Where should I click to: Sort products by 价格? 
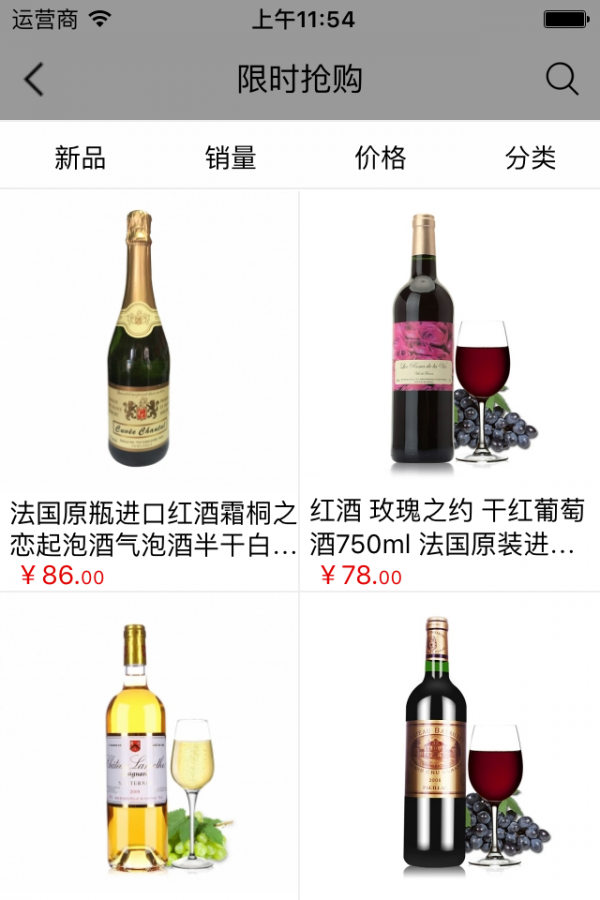[x=381, y=157]
